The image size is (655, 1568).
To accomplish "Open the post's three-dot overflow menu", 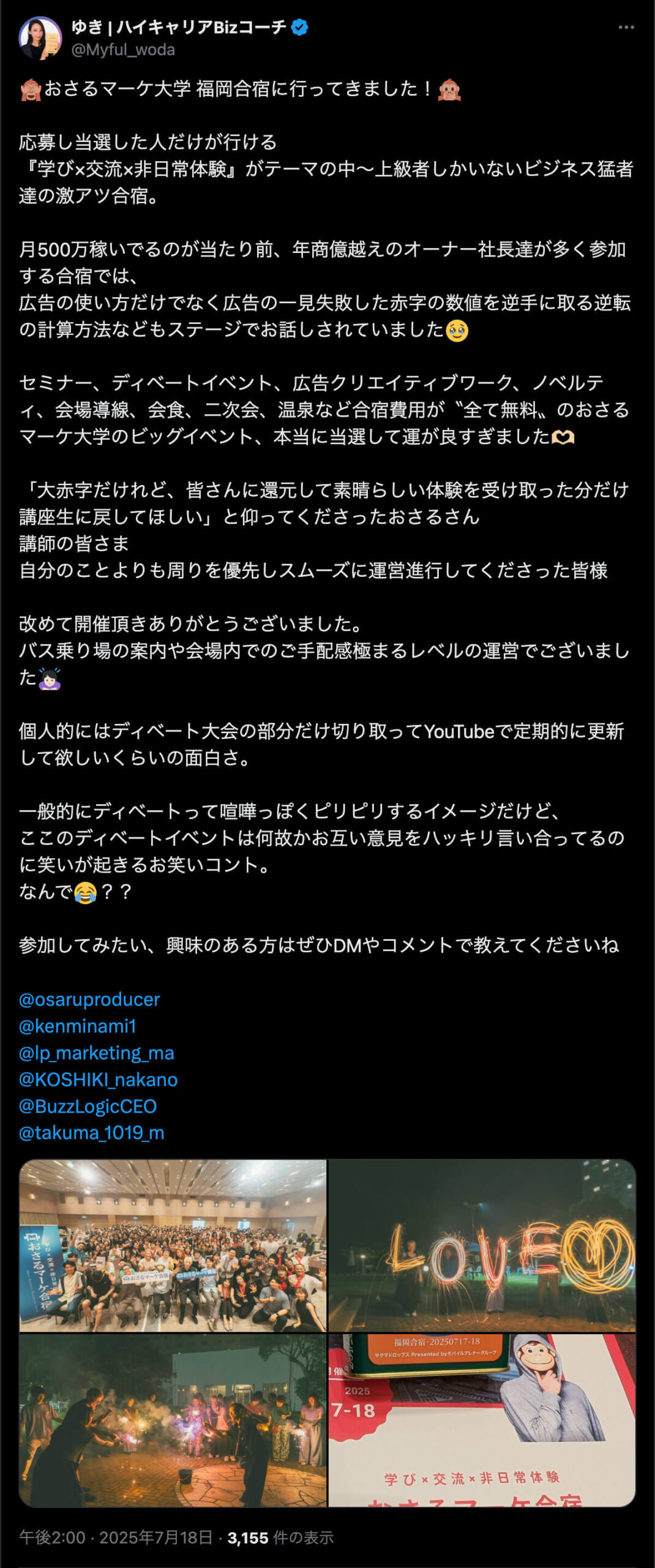I will 626,28.
